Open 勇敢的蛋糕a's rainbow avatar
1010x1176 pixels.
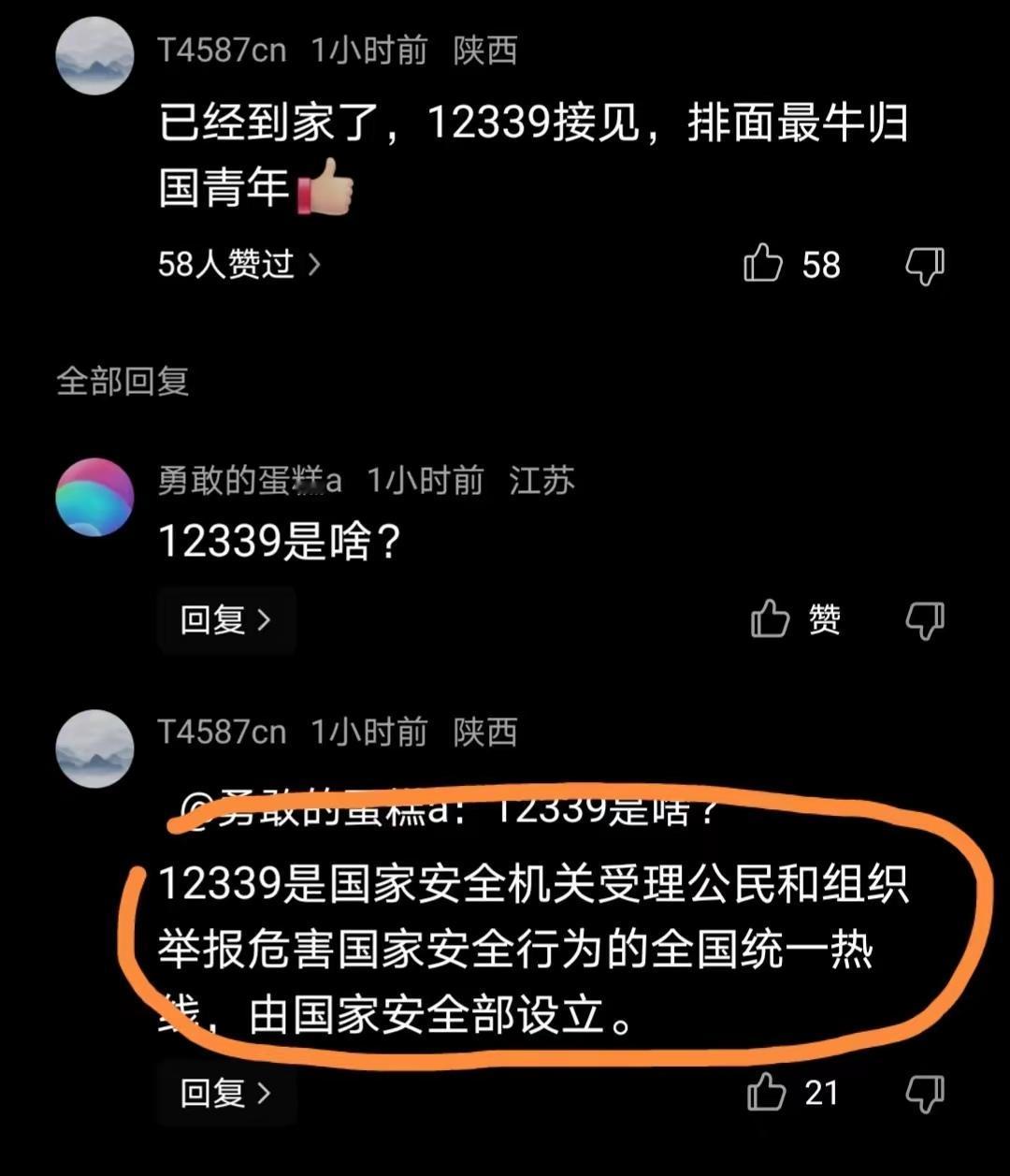94,496
